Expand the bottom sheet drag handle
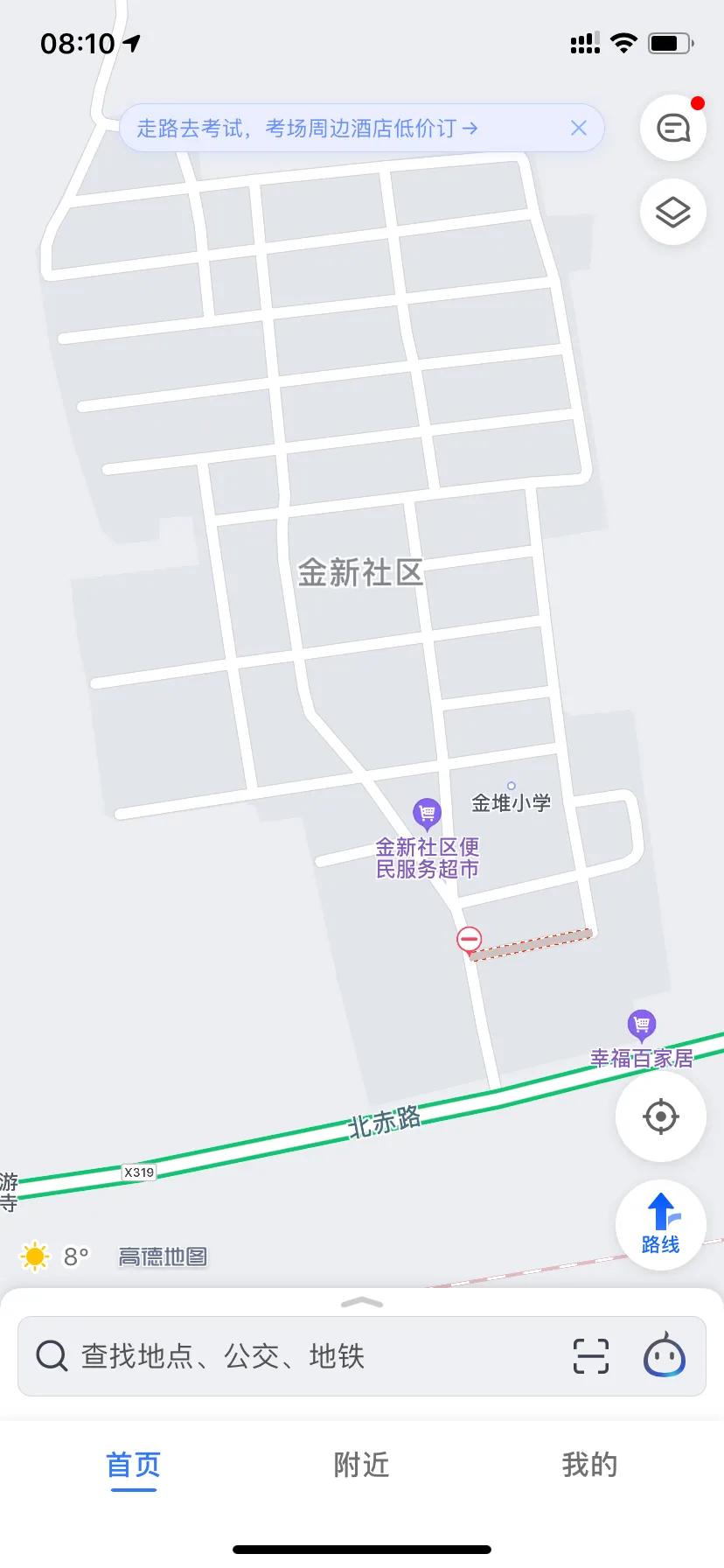 pos(361,1303)
